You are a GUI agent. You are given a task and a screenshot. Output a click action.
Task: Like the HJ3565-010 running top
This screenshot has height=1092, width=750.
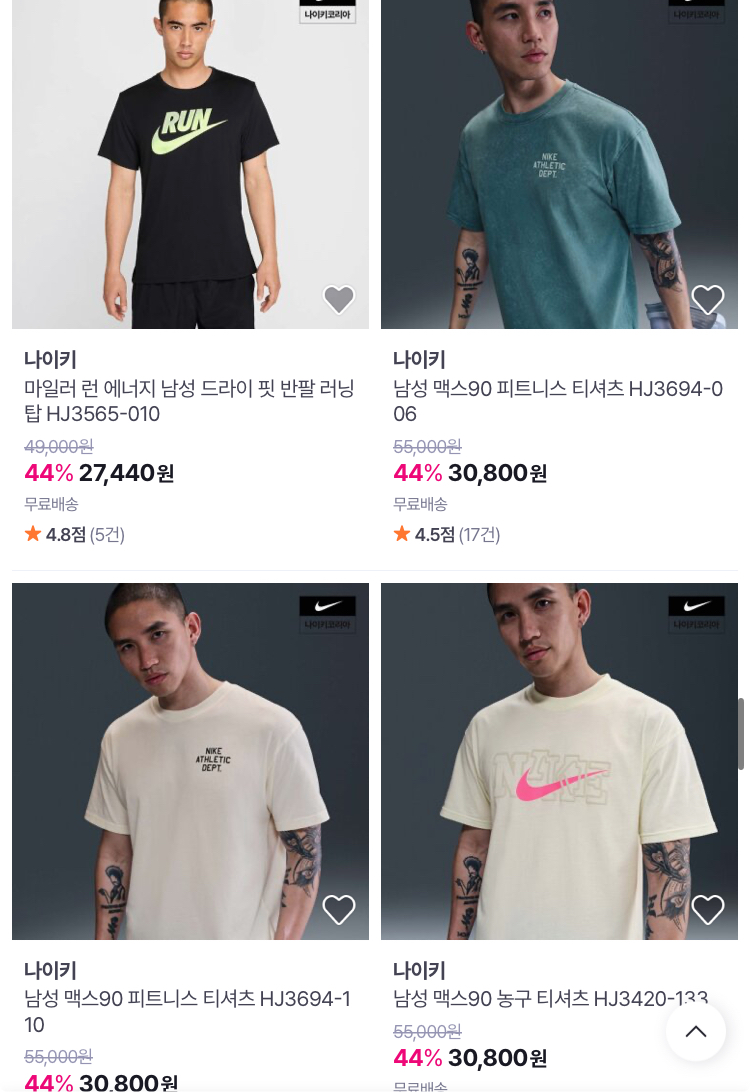point(339,299)
